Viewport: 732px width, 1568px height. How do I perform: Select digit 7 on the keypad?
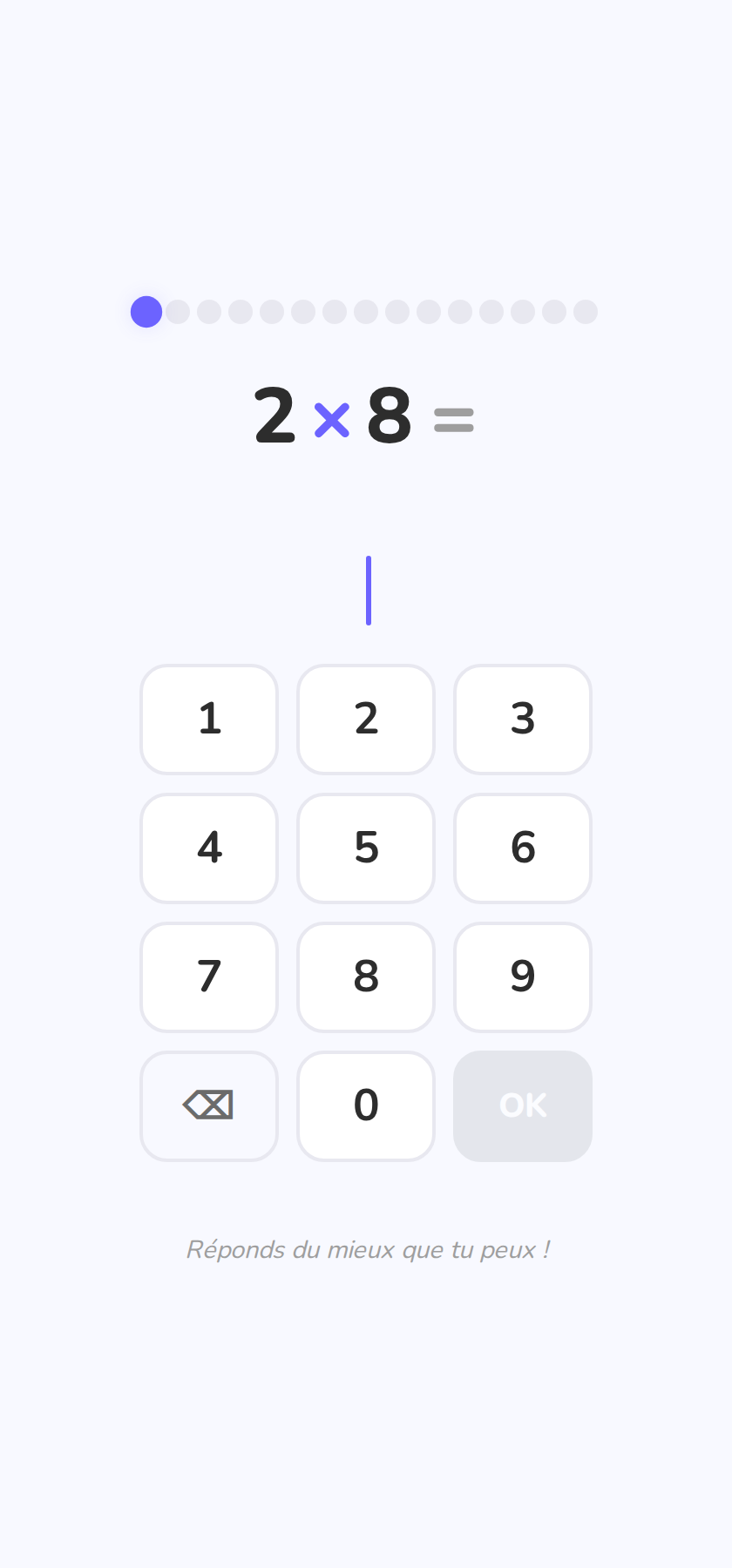(x=209, y=977)
